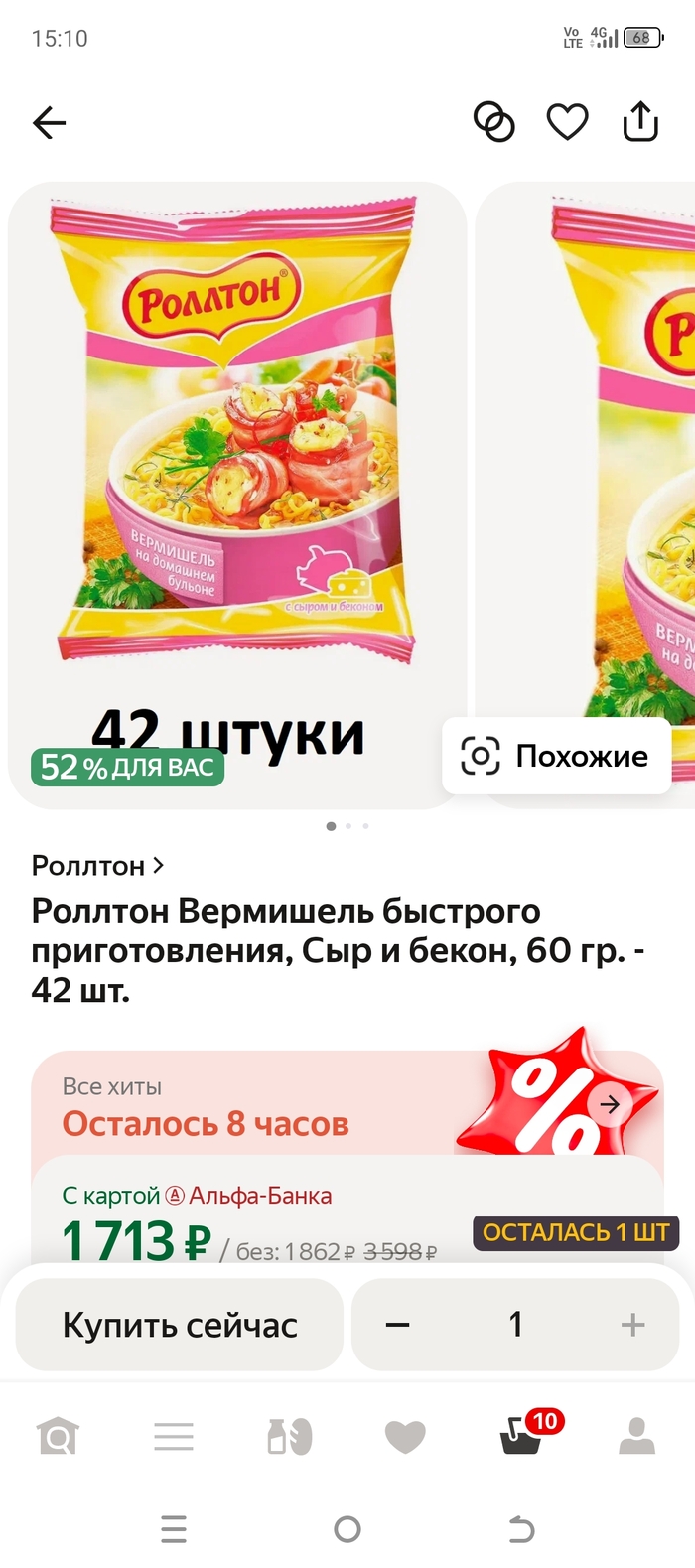The height and width of the screenshot is (1568, 695).
Task: Go back using the arrow icon
Action: (x=49, y=123)
